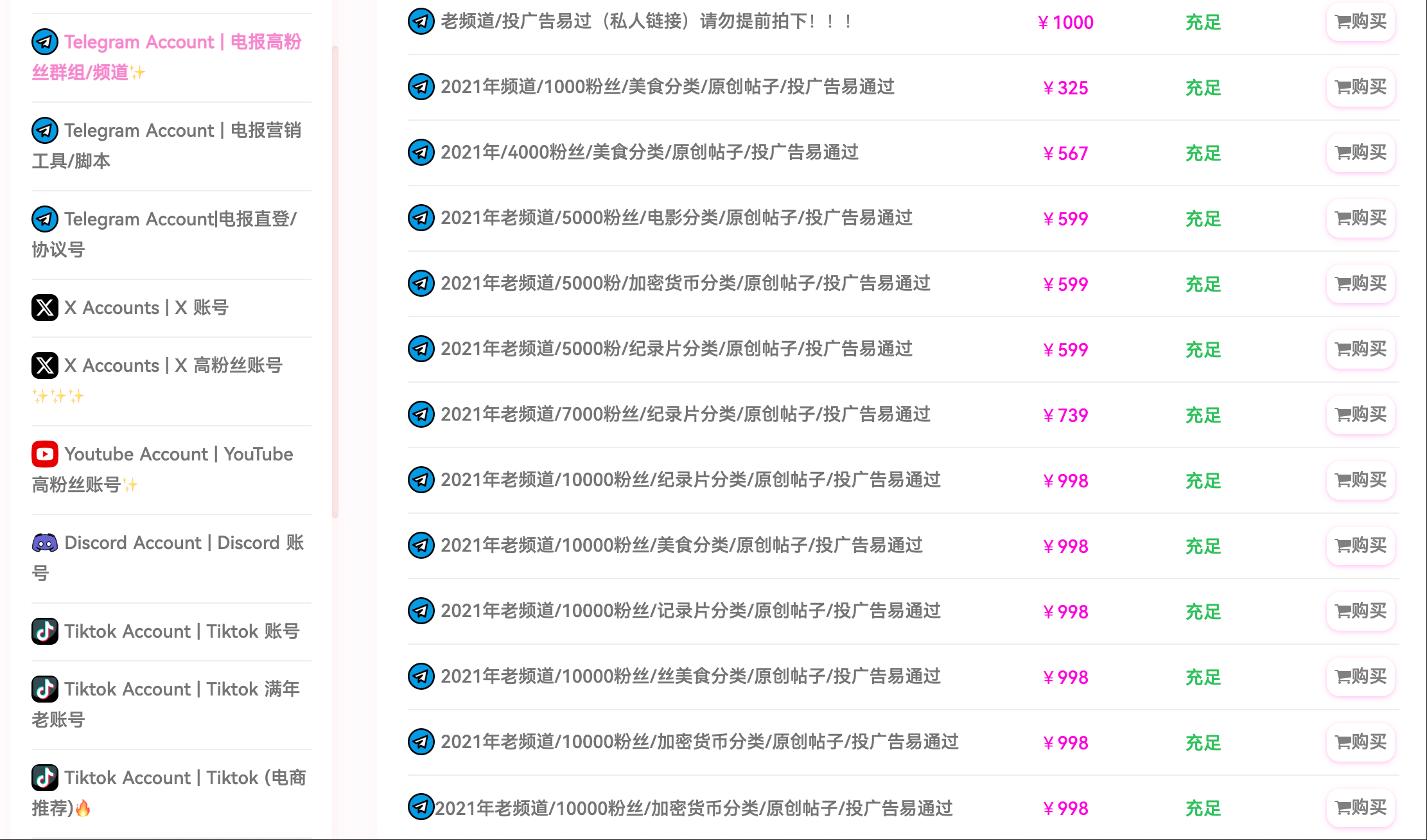Image resolution: width=1427 pixels, height=840 pixels.
Task: Open Tiktok Account | Tiktok 账号 category
Action: pos(182,631)
